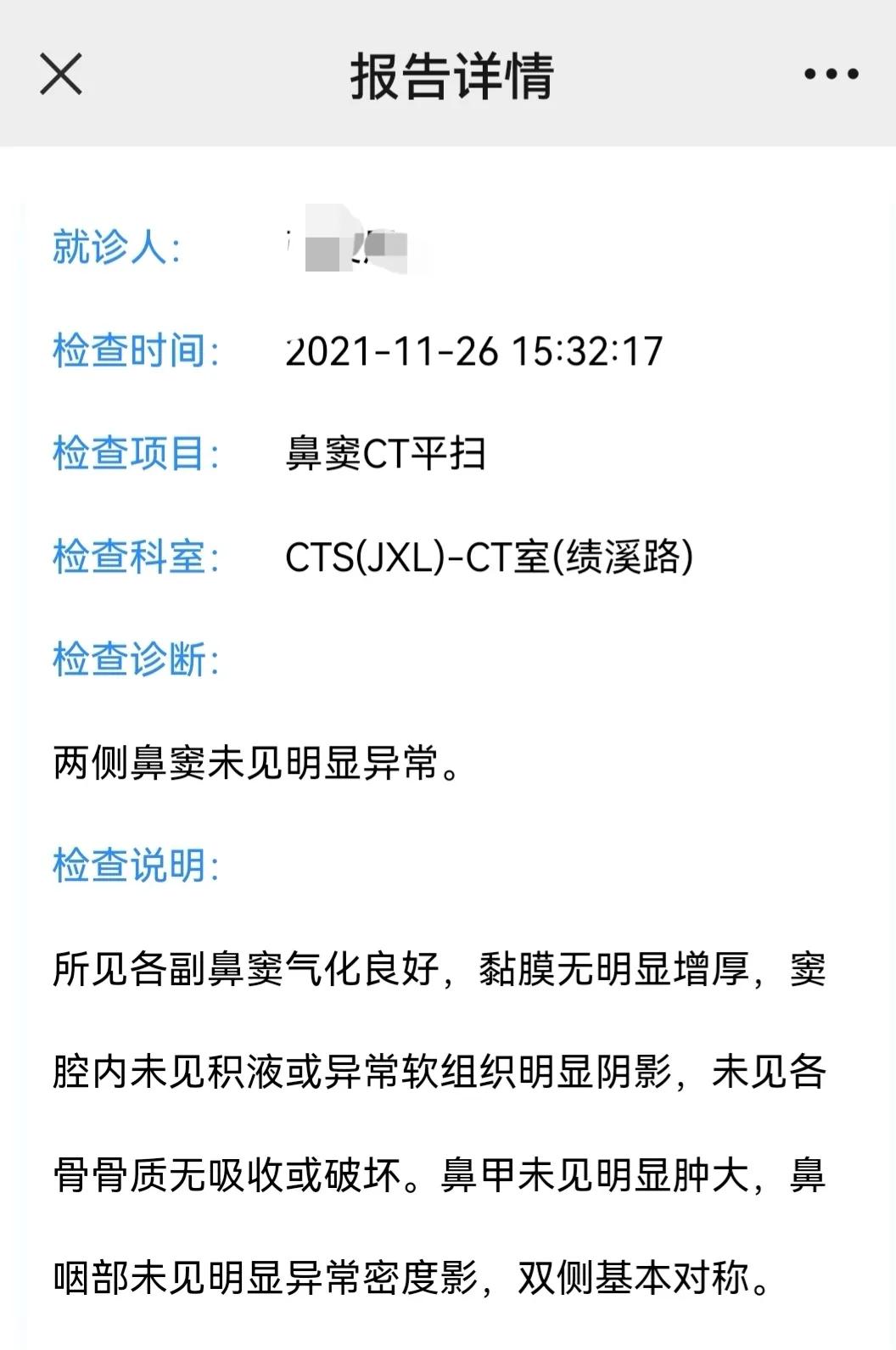Screen dimensions: 896x1350
Task: Tap the 检查科室 label
Action: pos(136,556)
